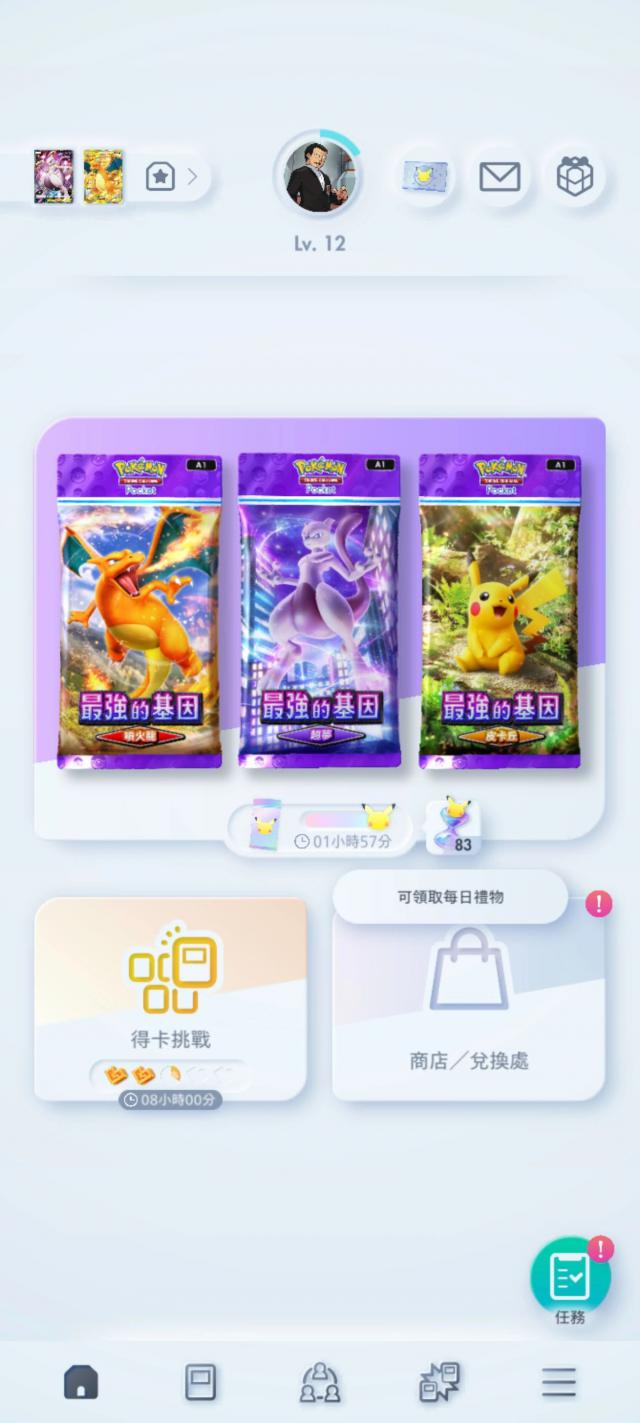The width and height of the screenshot is (640, 1423).
Task: Select the Charizard booster pack
Action: pyautogui.click(x=139, y=610)
